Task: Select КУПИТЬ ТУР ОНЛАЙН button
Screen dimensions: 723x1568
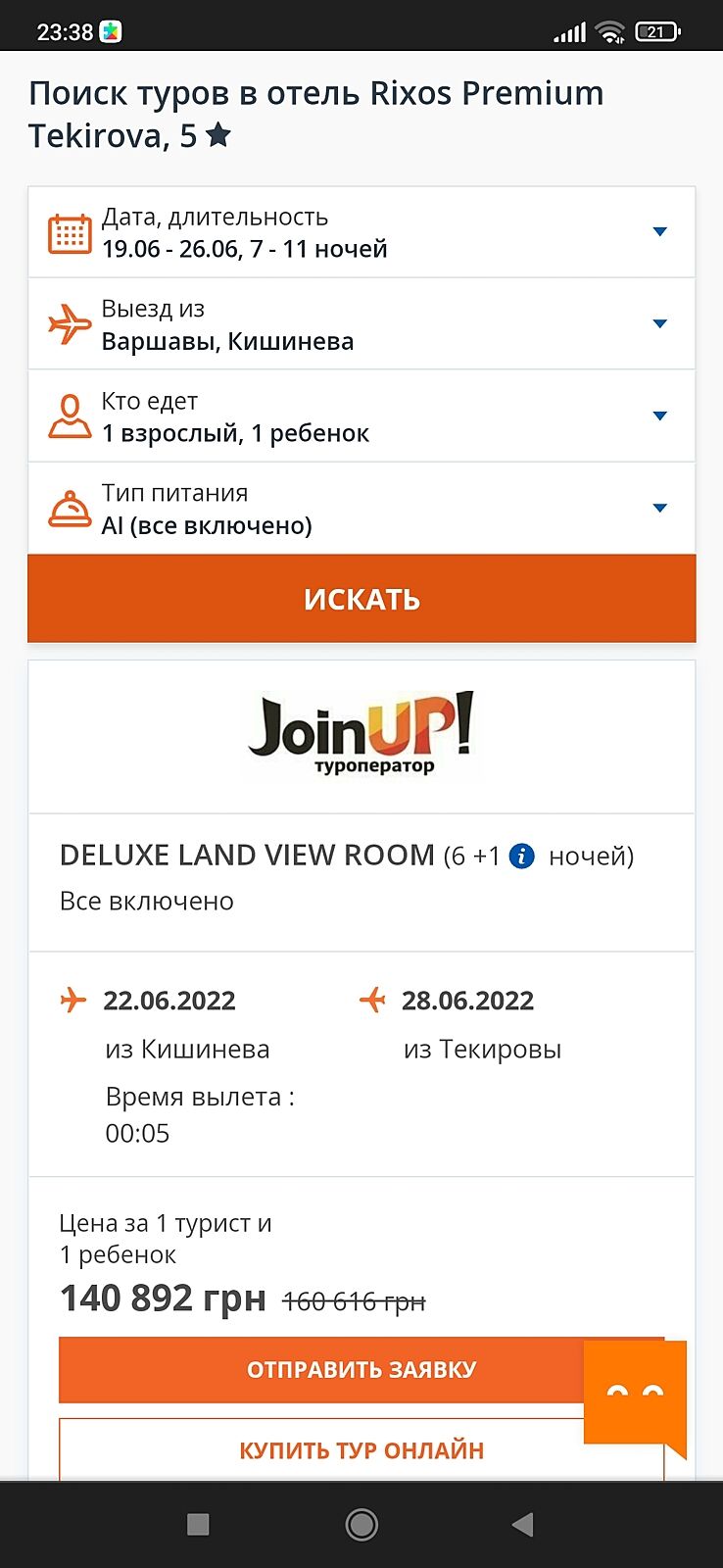Action: (x=323, y=1450)
